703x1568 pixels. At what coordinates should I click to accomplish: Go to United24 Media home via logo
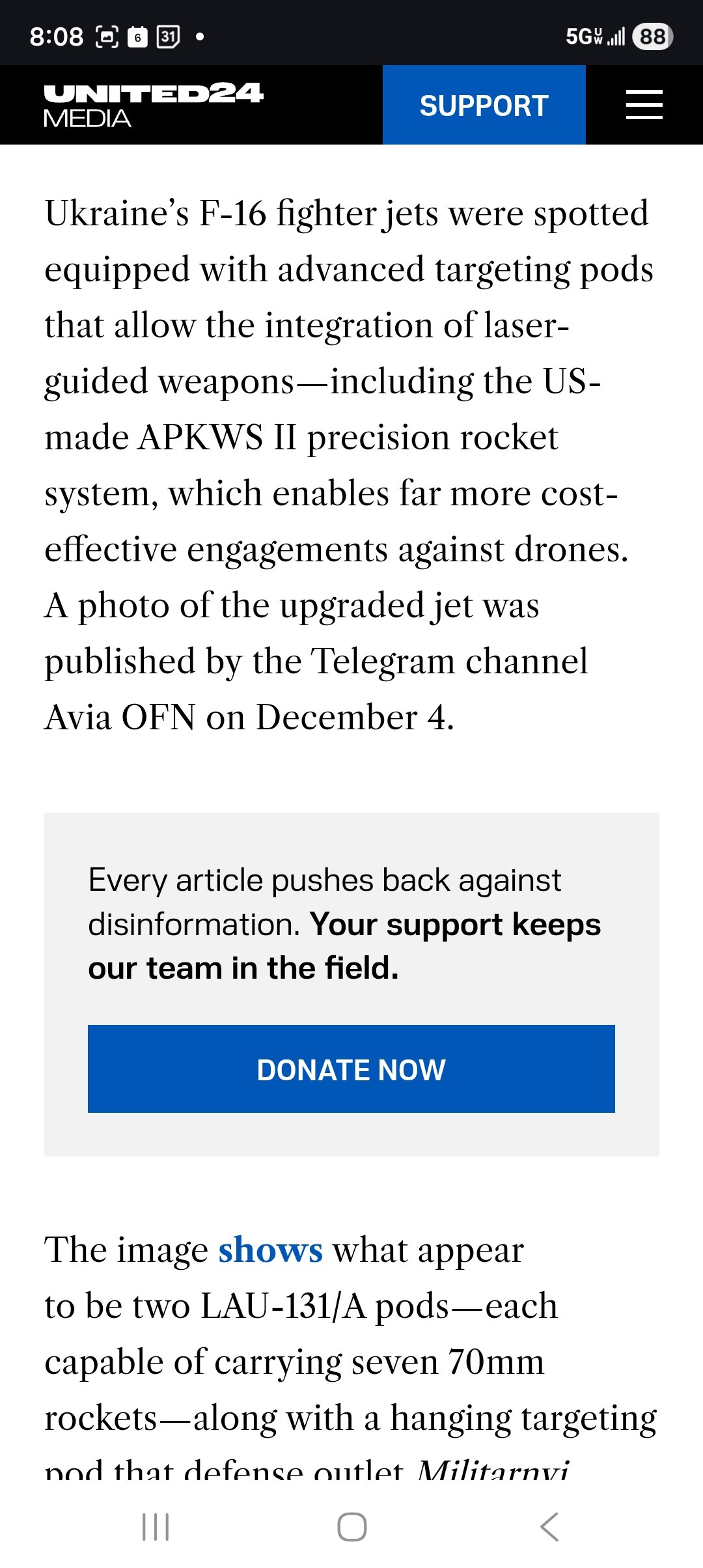click(x=153, y=105)
